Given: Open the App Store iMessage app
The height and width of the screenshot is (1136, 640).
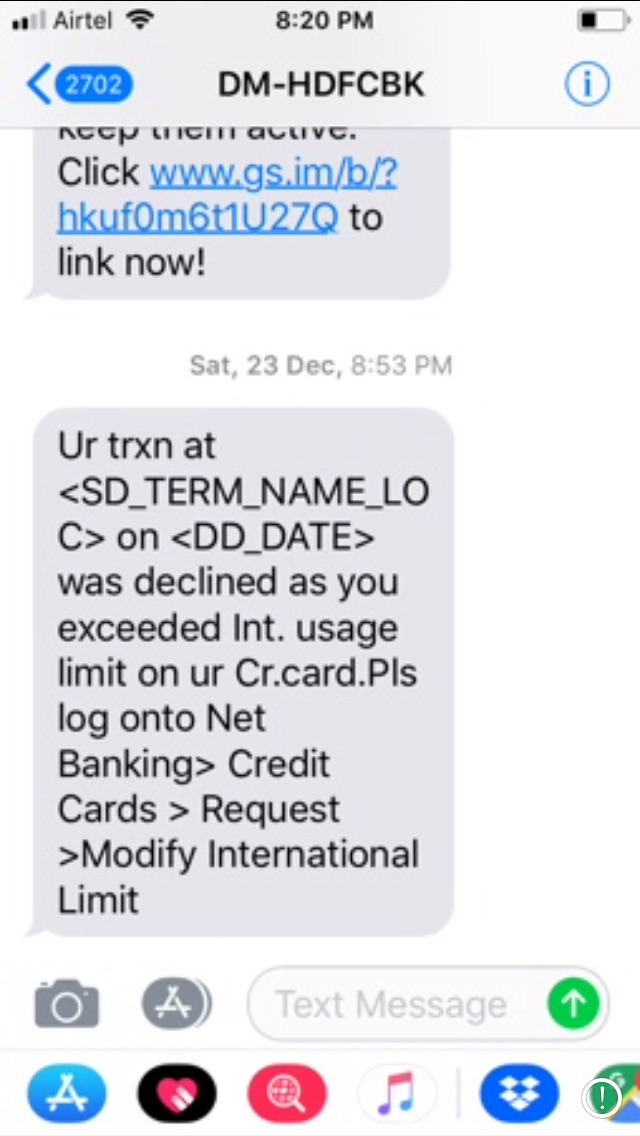Looking at the screenshot, I should [x=67, y=1095].
